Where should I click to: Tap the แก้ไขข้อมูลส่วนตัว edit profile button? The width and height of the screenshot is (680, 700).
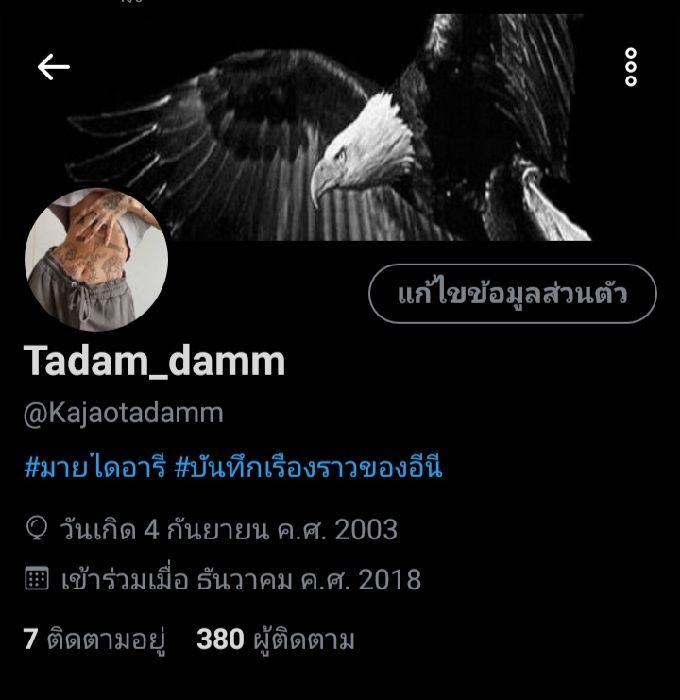512,294
